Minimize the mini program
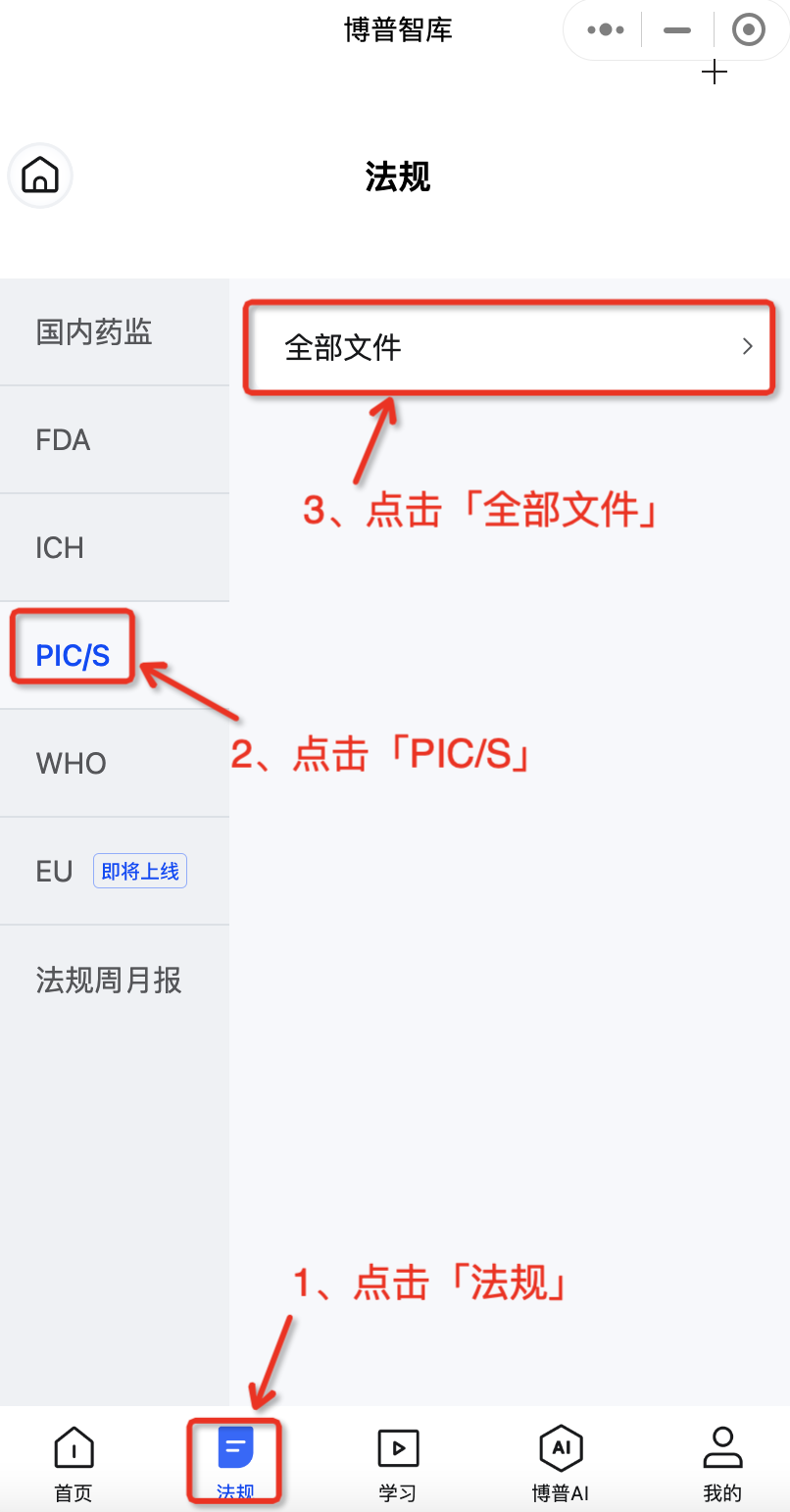790x1512 pixels. pyautogui.click(x=677, y=30)
